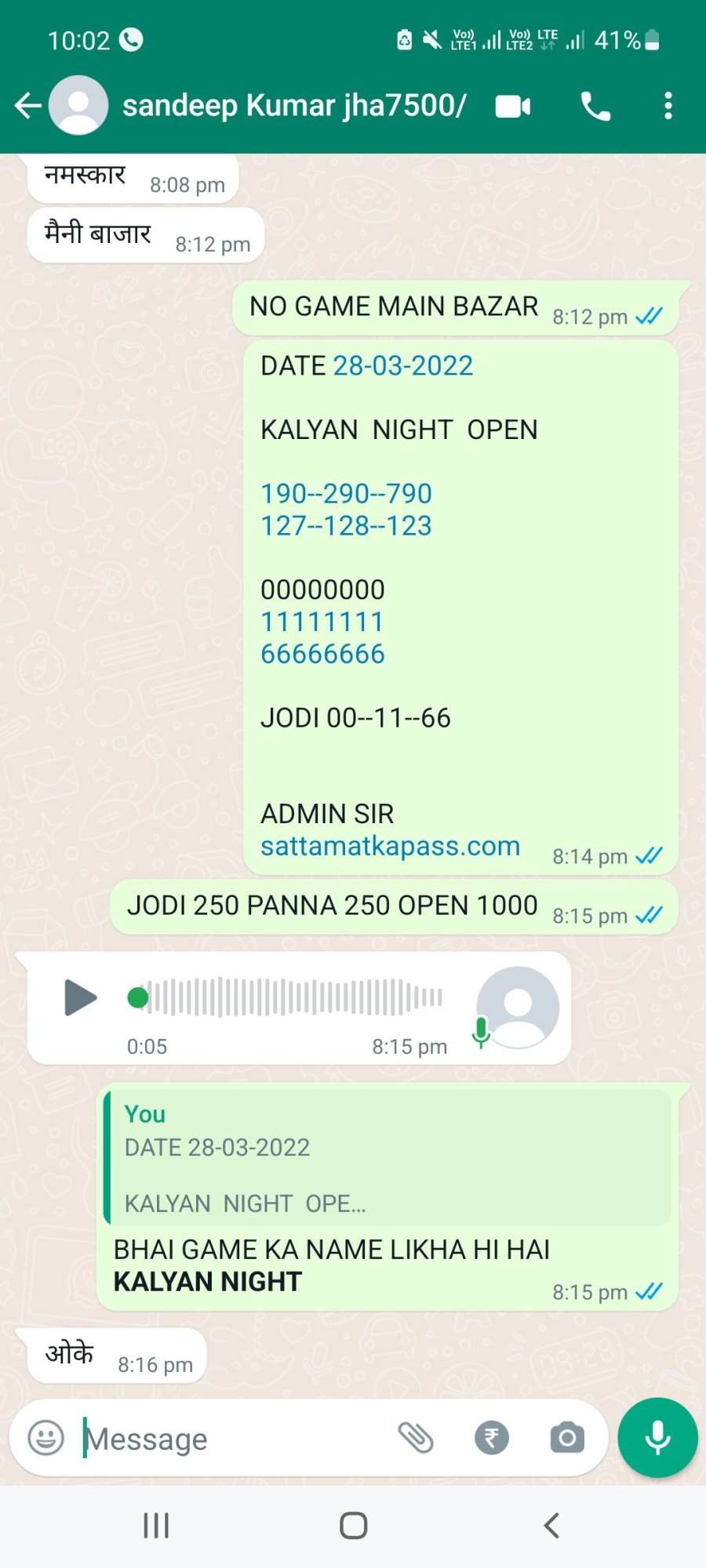Go to the phone home screen
Screen dimensions: 706x1568
click(353, 1526)
